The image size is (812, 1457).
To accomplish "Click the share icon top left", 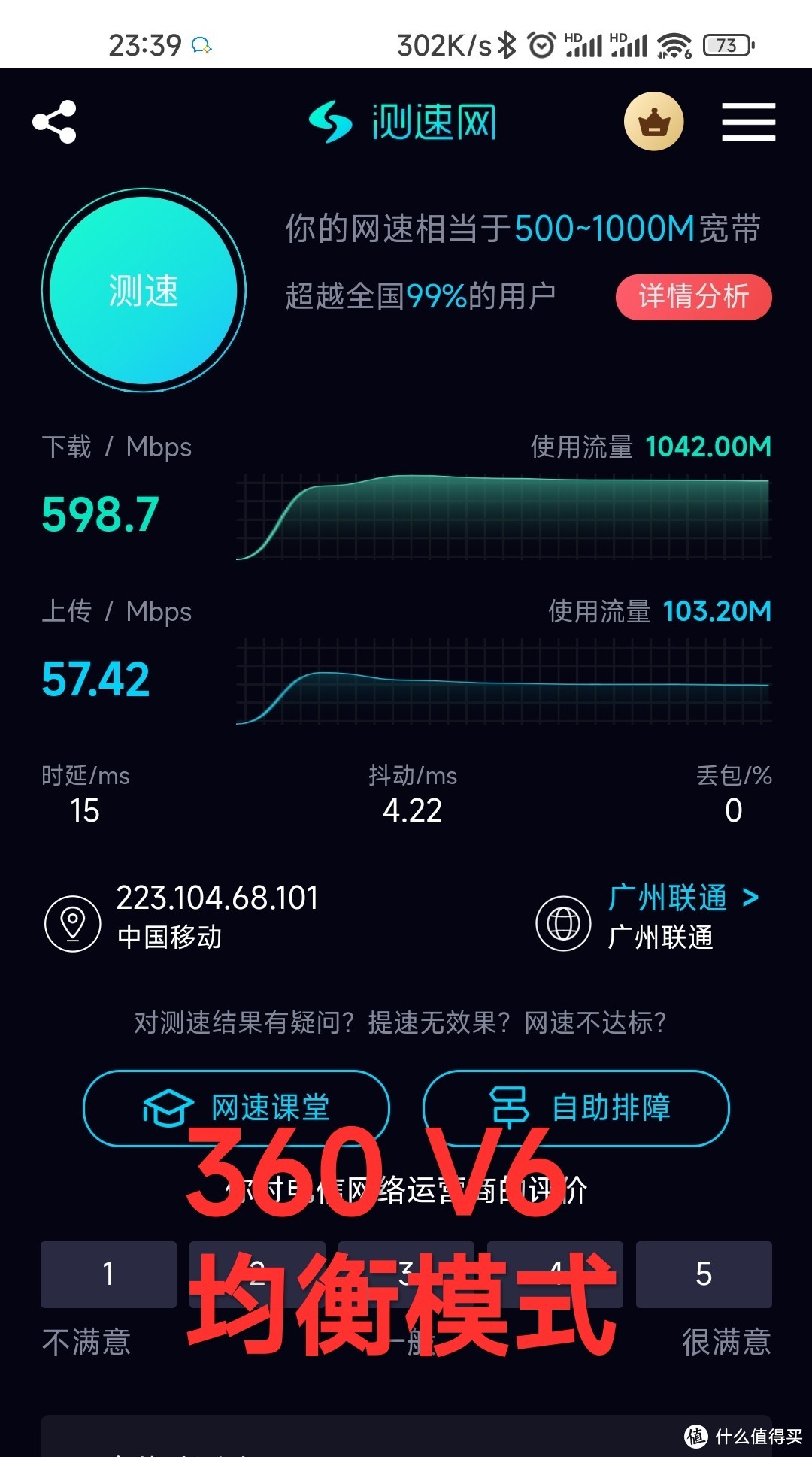I will (x=55, y=122).
